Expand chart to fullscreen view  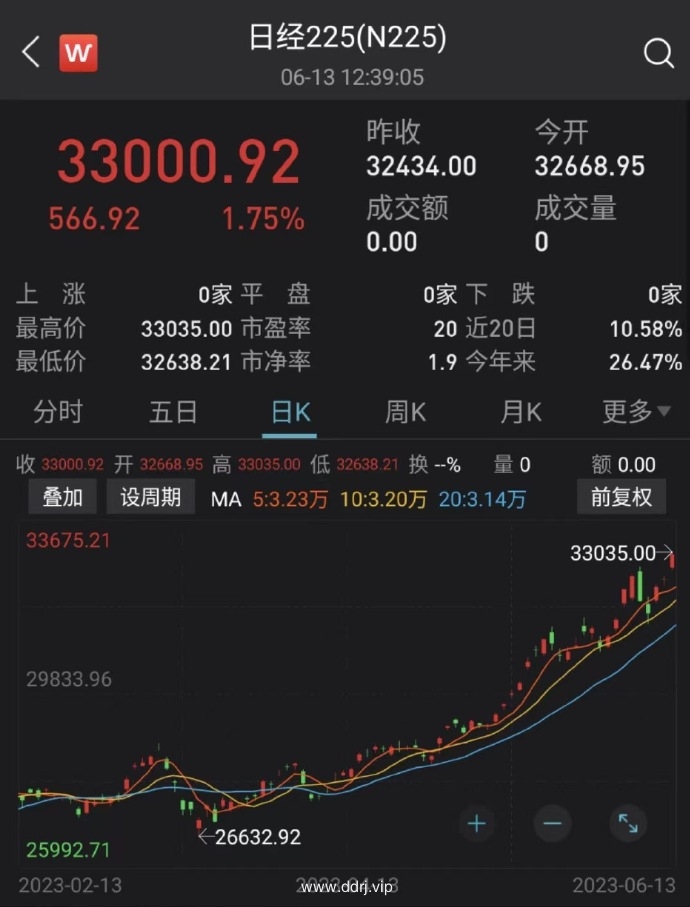click(x=628, y=824)
